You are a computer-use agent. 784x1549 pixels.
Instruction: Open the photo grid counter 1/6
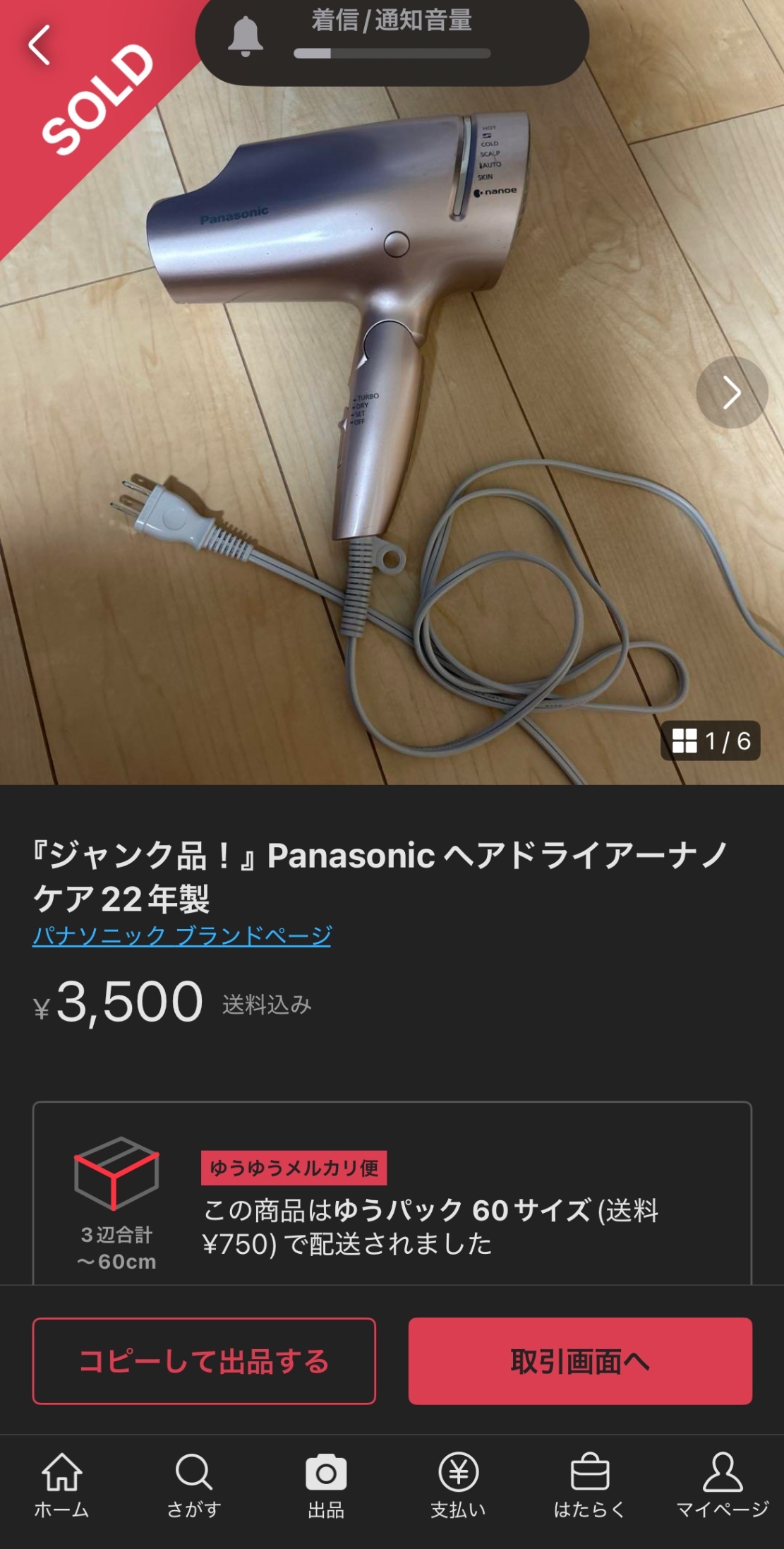tap(710, 741)
